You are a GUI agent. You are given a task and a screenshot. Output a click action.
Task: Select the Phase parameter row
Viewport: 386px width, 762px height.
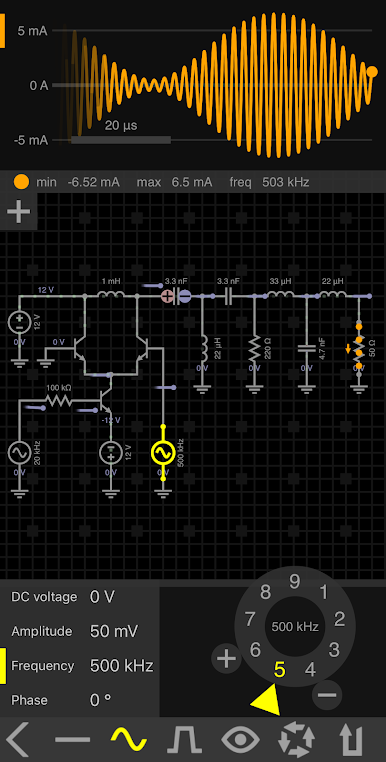click(x=80, y=700)
